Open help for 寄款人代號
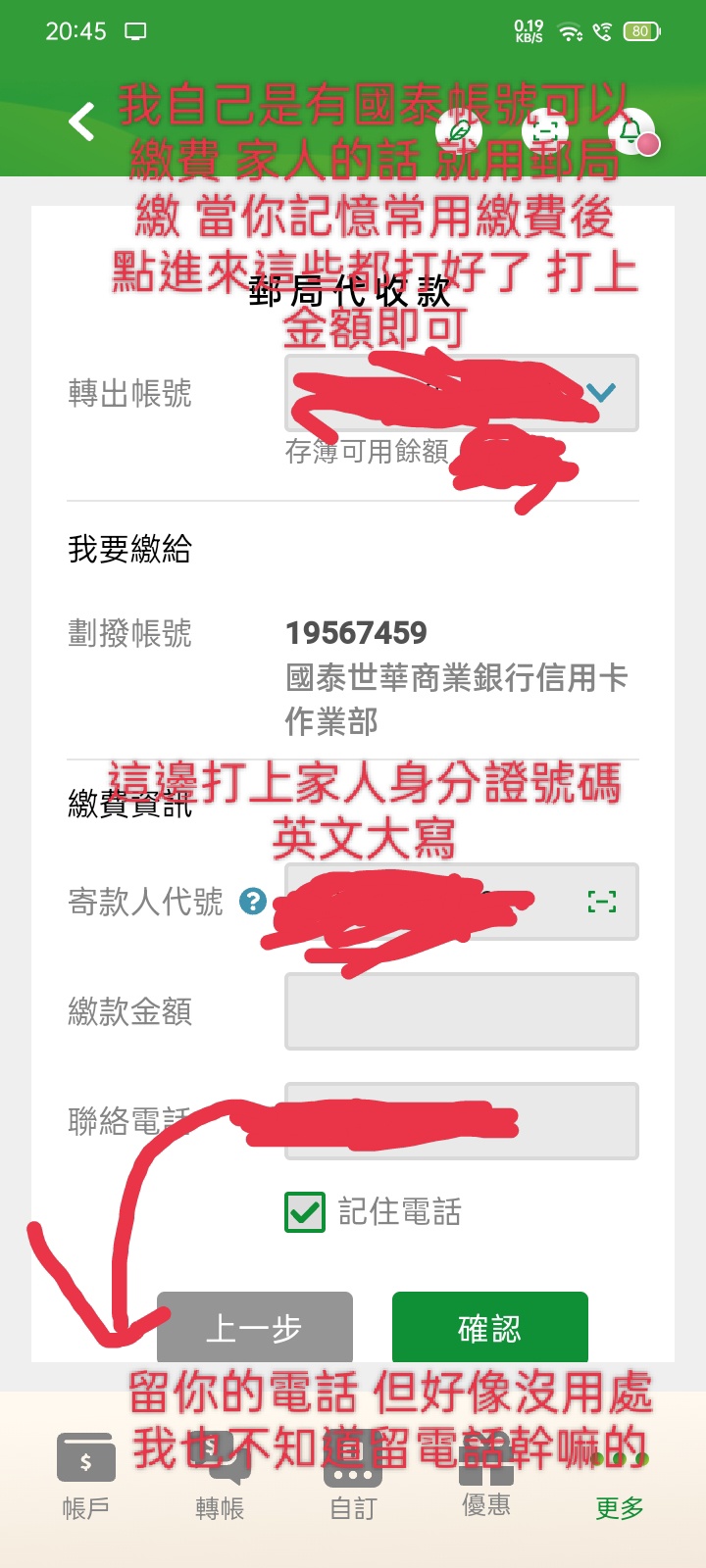This screenshot has height=1568, width=706. click(x=253, y=901)
